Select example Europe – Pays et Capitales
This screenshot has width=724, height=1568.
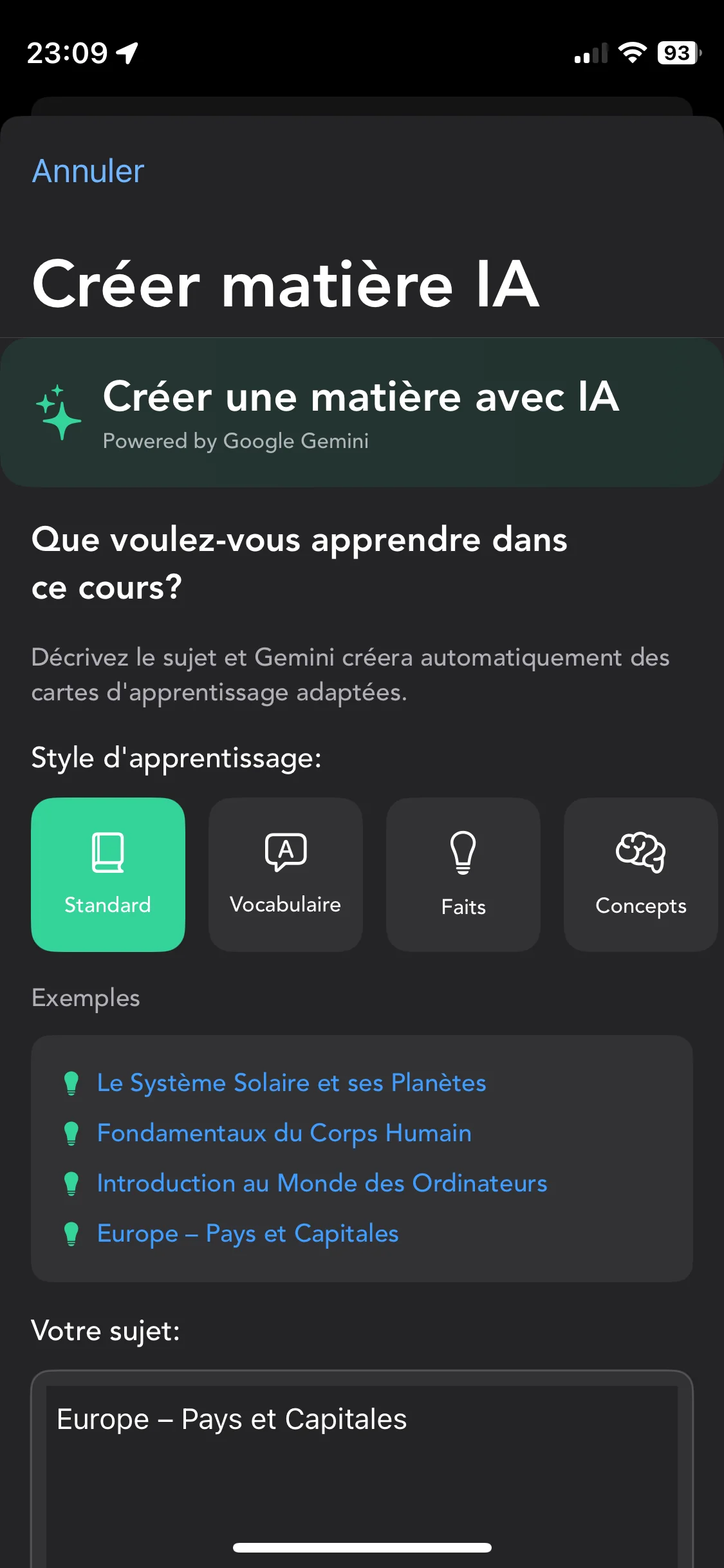(247, 1234)
